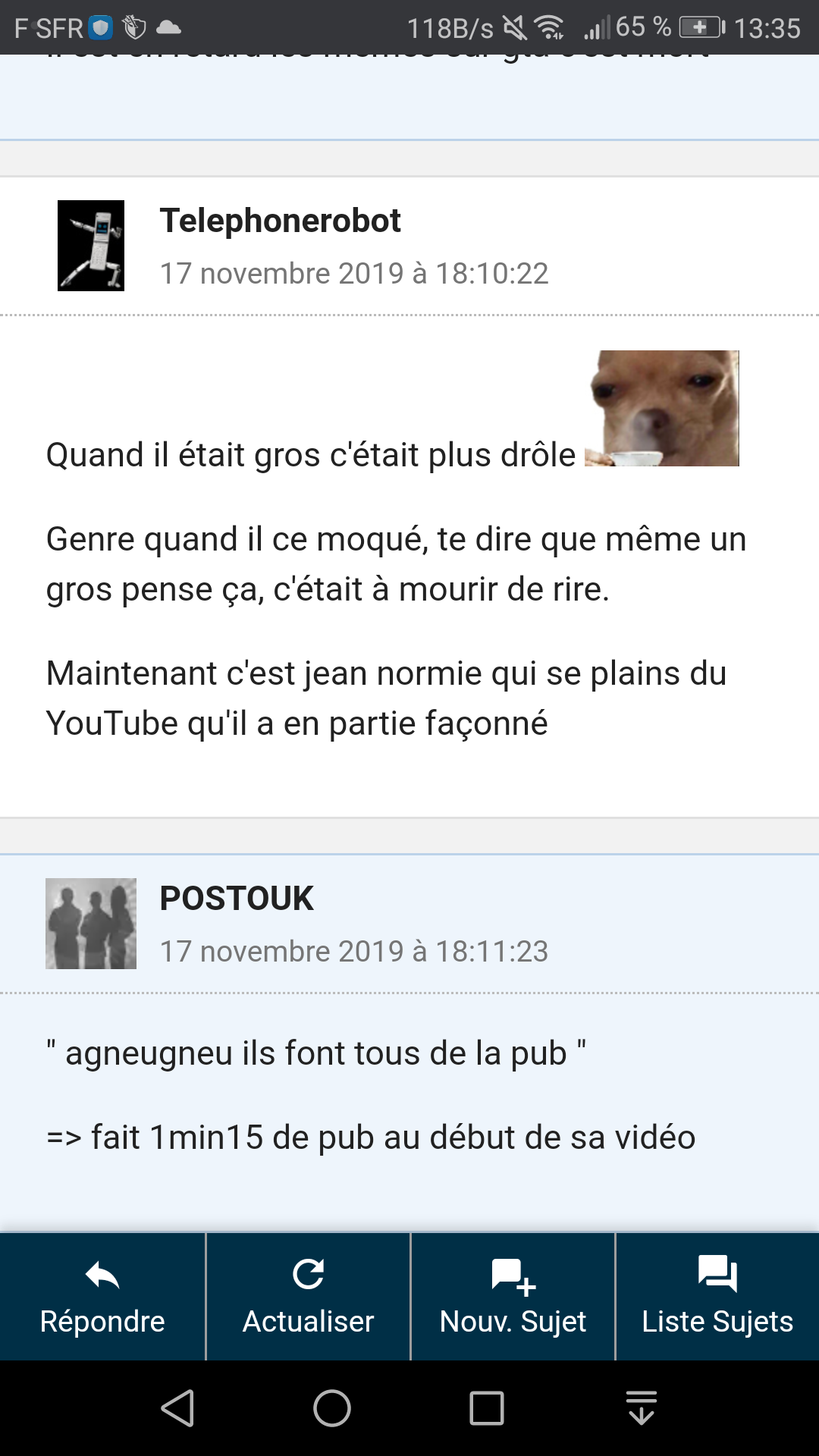This screenshot has width=819, height=1456.
Task: Open the dog sticker in Telephonerobot's post
Action: pos(662,409)
